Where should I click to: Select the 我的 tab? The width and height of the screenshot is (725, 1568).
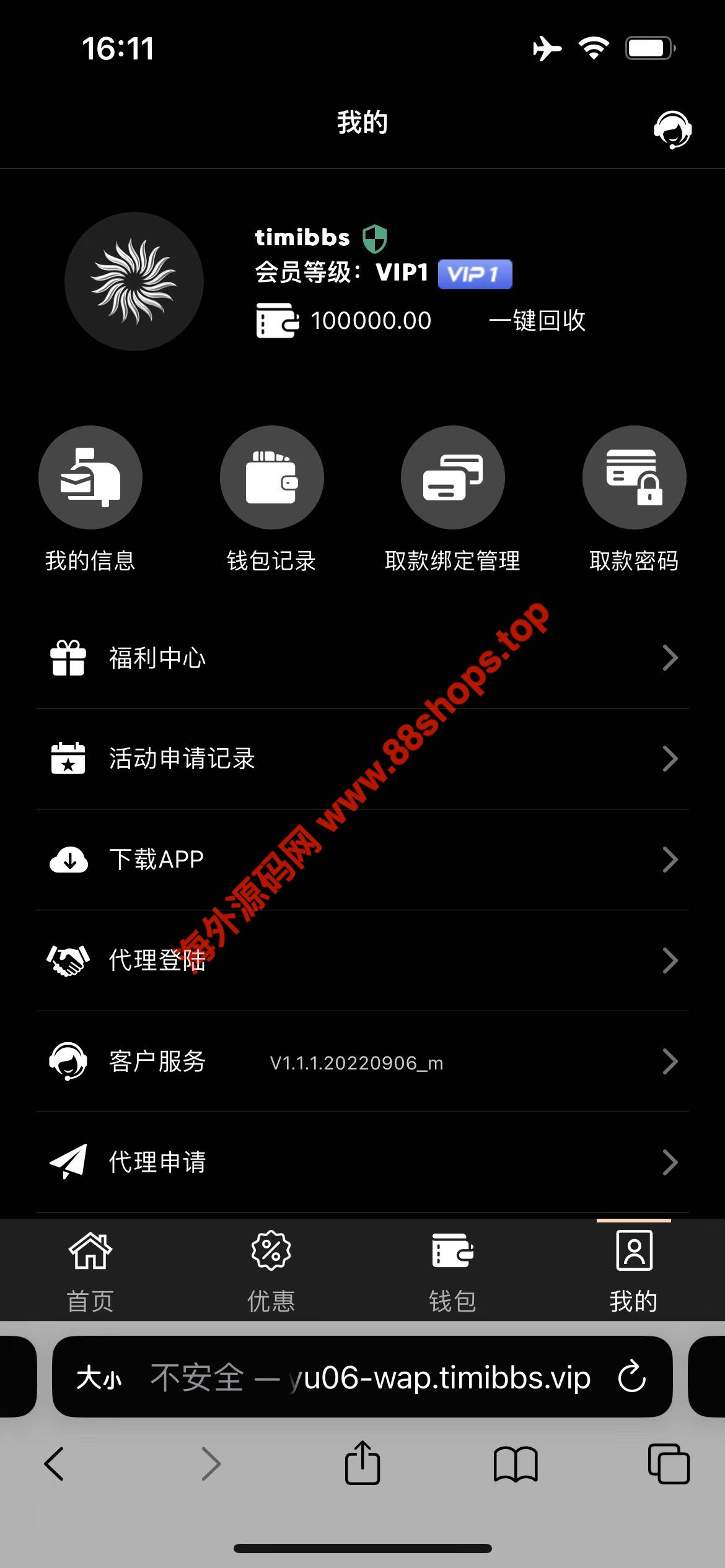coord(633,1271)
